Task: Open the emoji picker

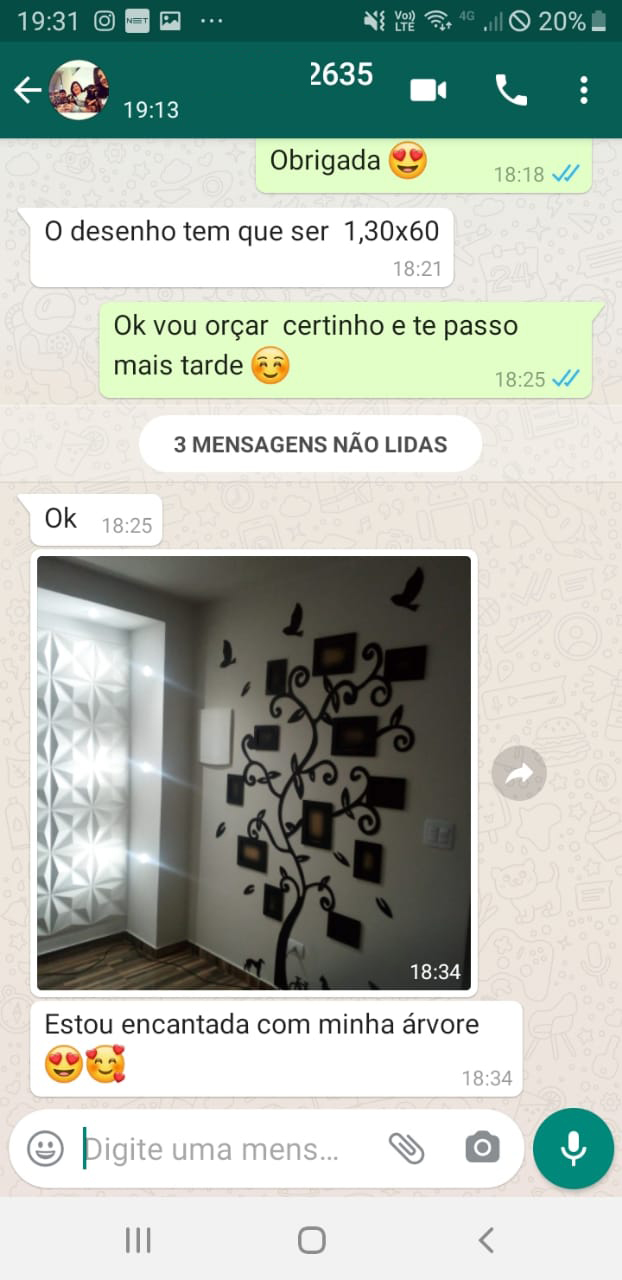Action: [46, 1148]
